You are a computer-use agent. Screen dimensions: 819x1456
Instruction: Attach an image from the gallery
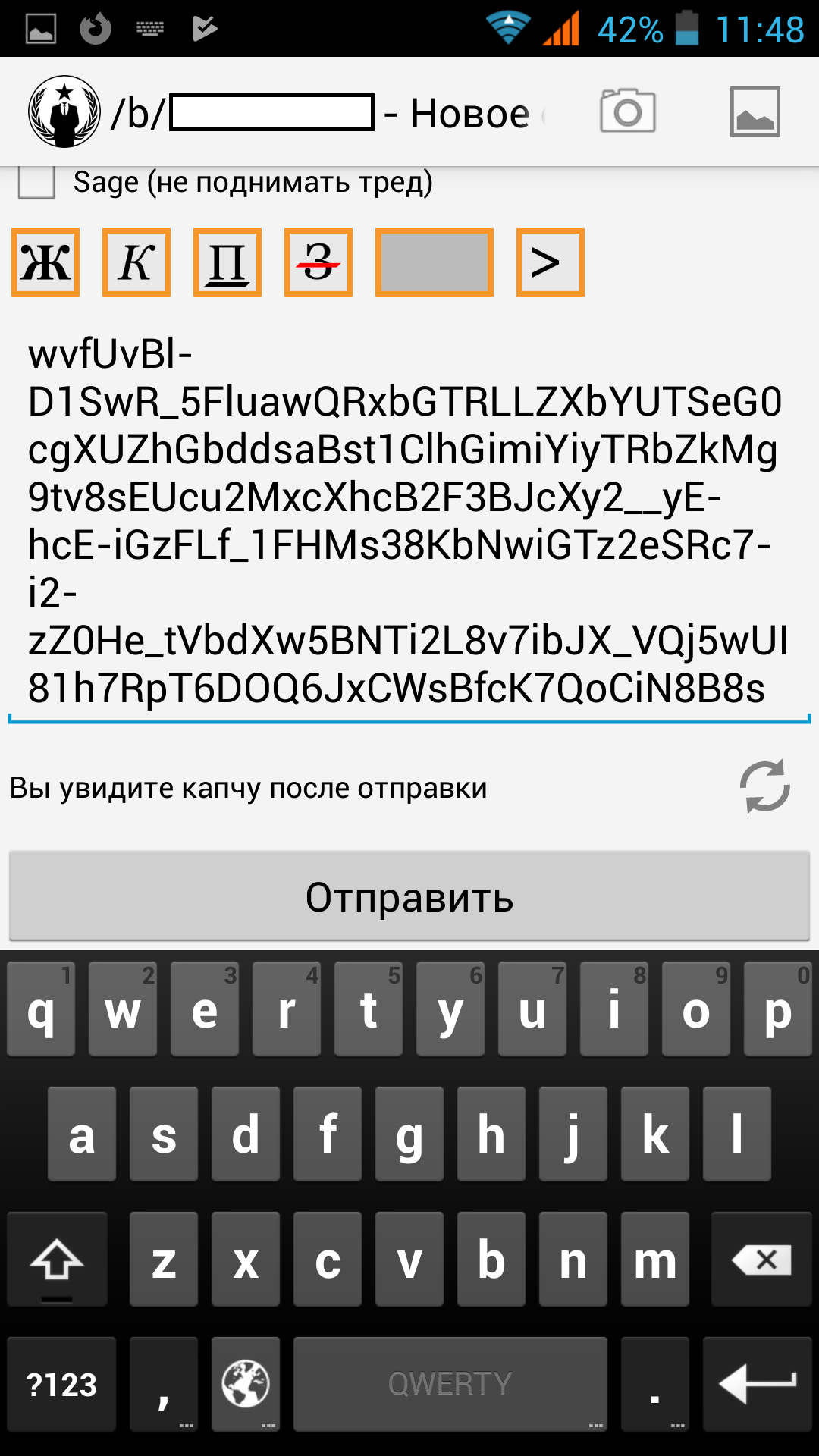tap(755, 111)
